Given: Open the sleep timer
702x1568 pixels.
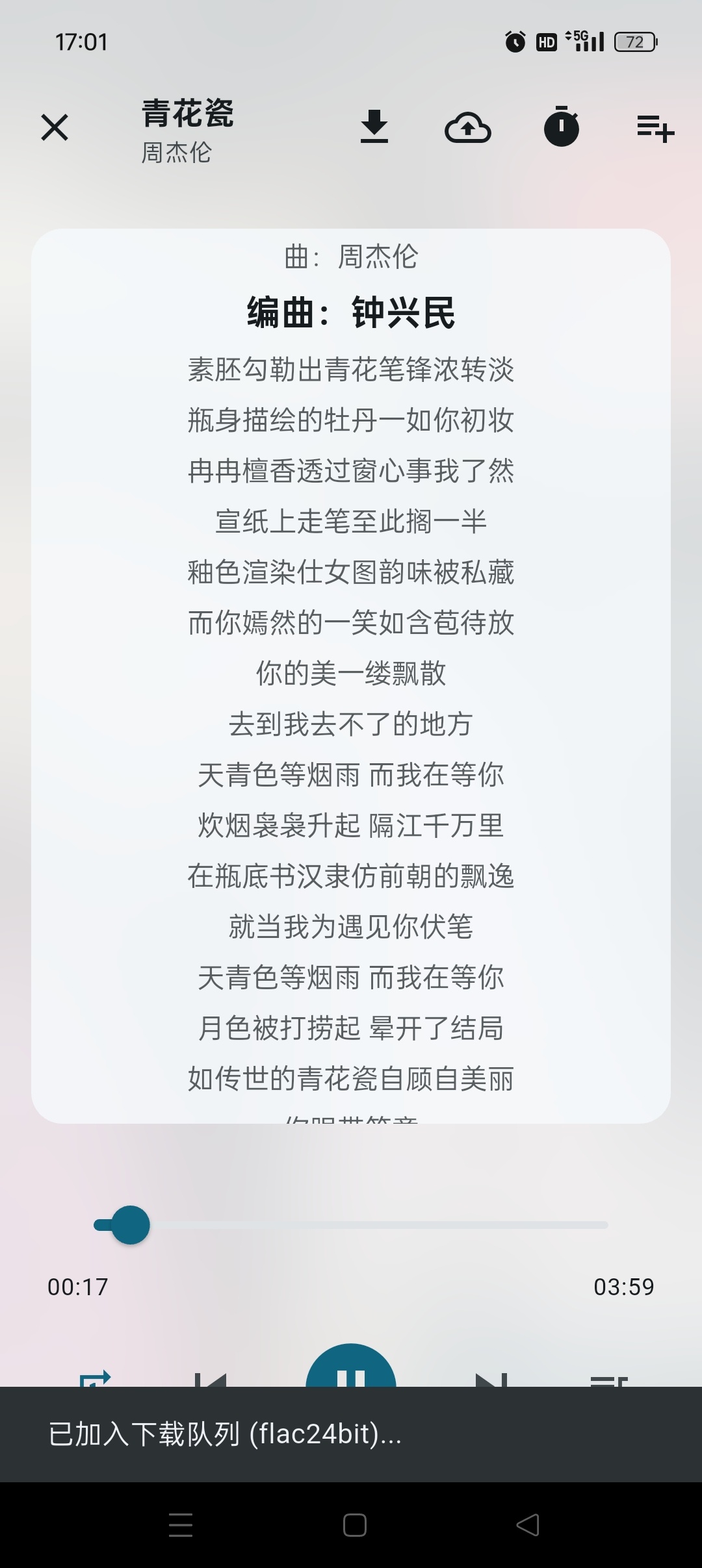Looking at the screenshot, I should pyautogui.click(x=562, y=126).
